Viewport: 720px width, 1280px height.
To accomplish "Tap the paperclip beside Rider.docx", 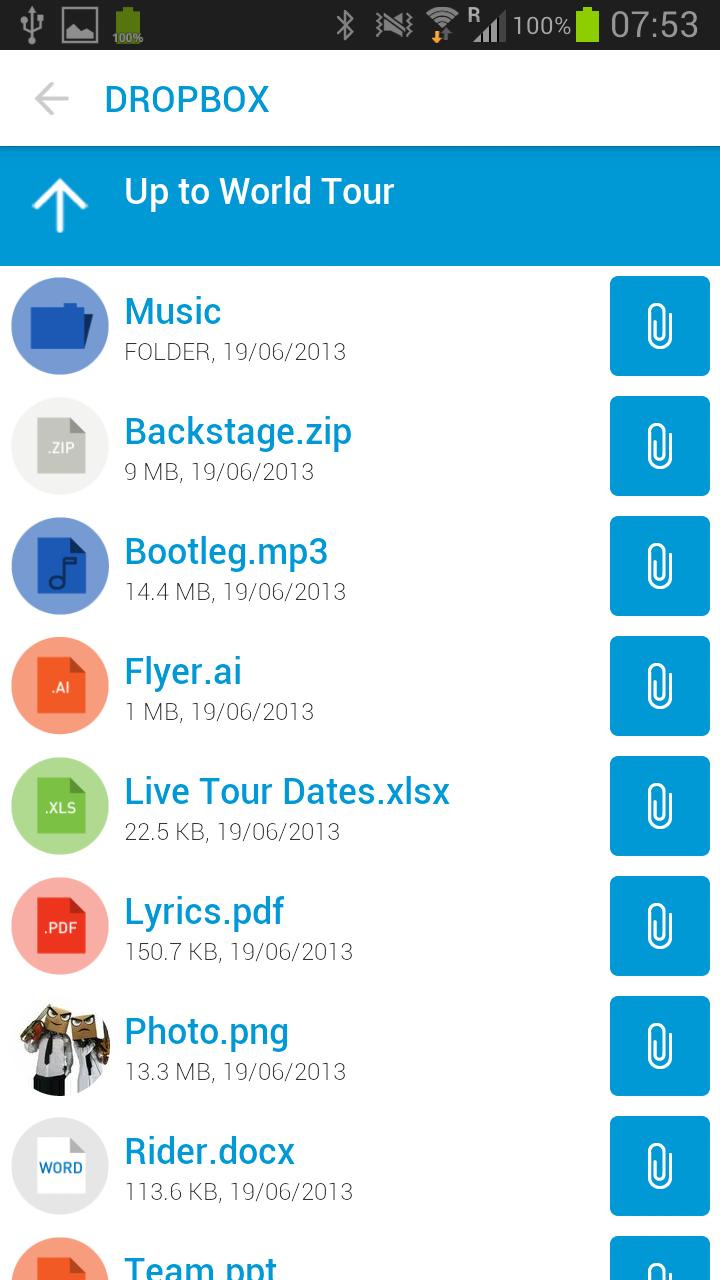I will 660,1166.
